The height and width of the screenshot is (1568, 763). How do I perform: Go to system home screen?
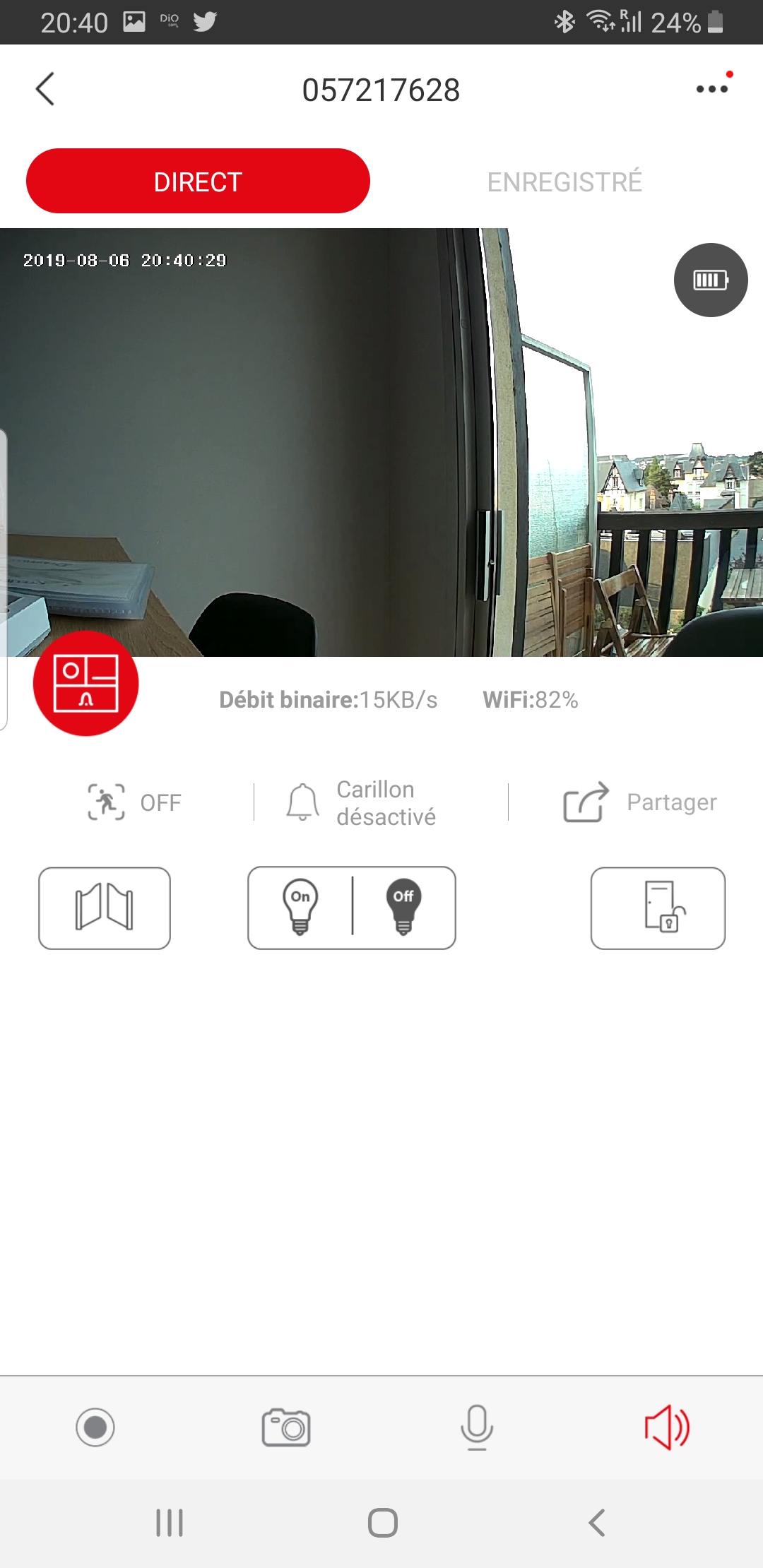tap(382, 1523)
